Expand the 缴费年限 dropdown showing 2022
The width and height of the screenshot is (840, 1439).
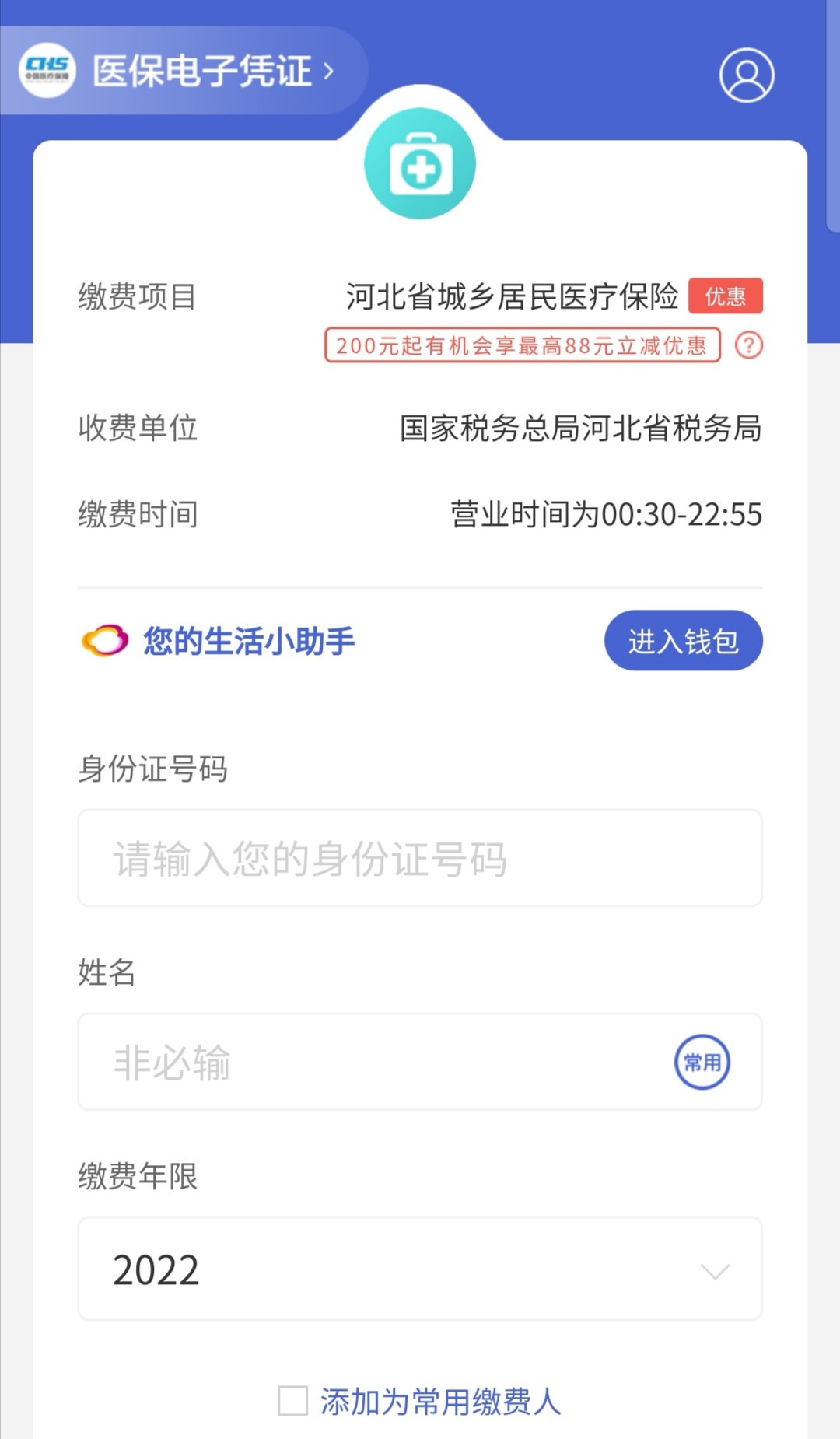pyautogui.click(x=420, y=1269)
